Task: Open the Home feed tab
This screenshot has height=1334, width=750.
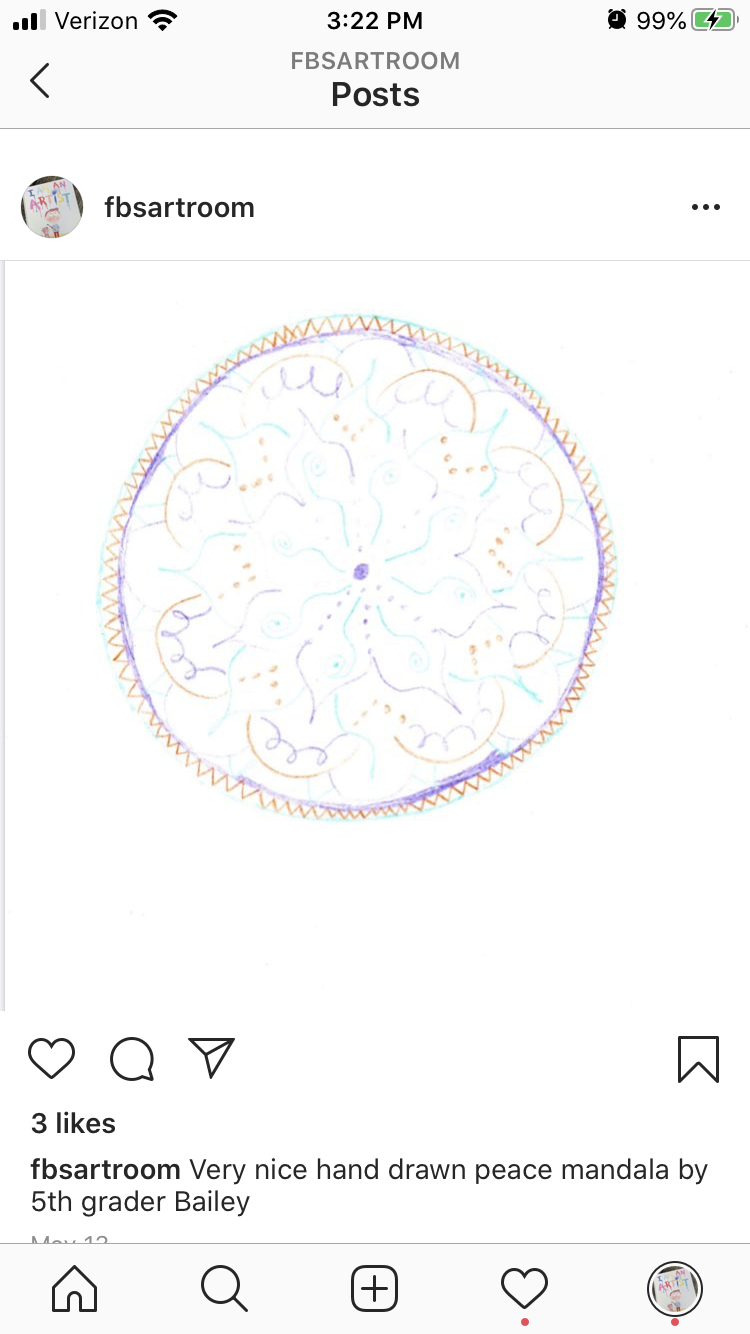Action: coord(75,1288)
